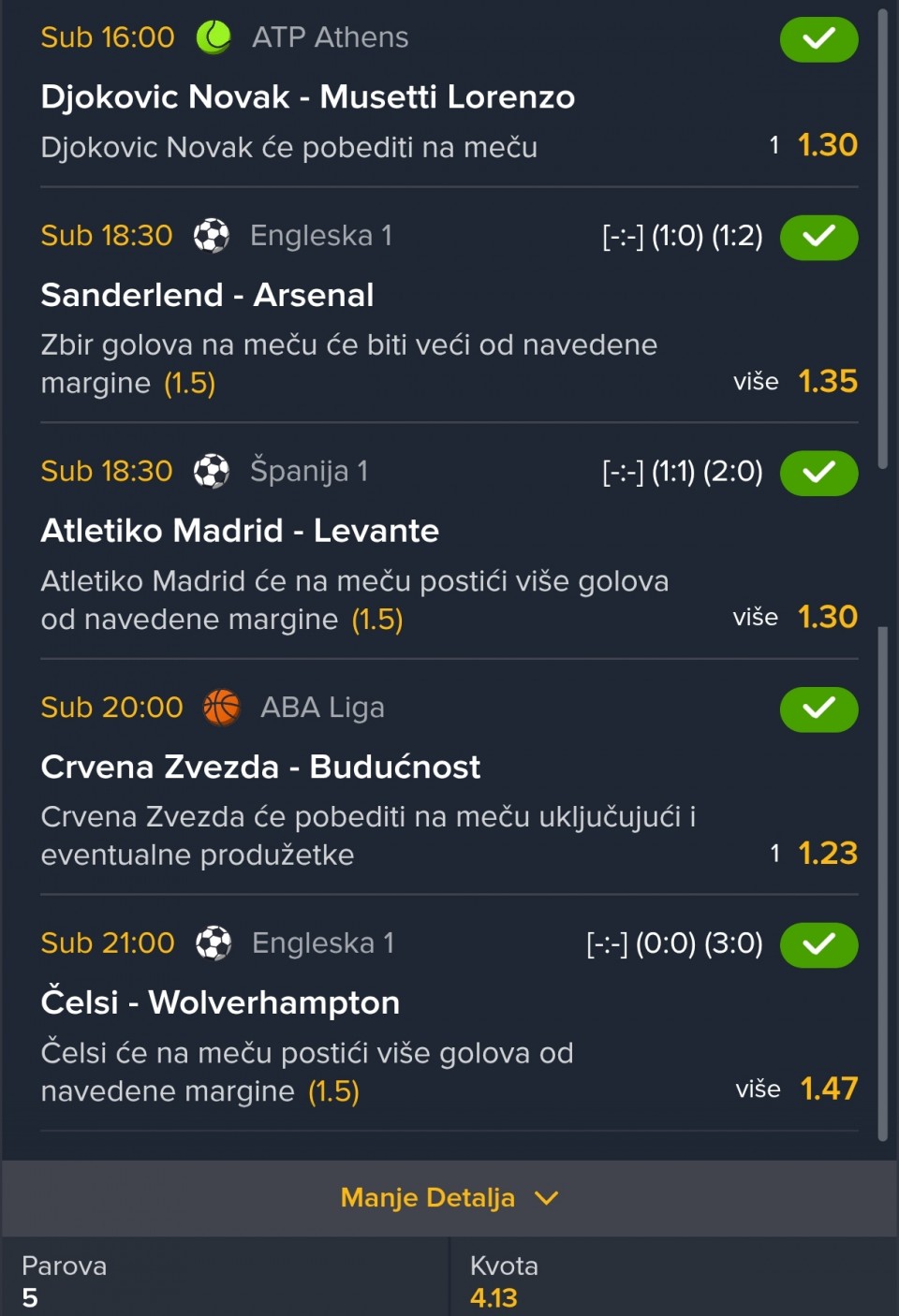Open the Čelsi - Wolverhampton match
This screenshot has height=1316, width=899.
tap(220, 1003)
